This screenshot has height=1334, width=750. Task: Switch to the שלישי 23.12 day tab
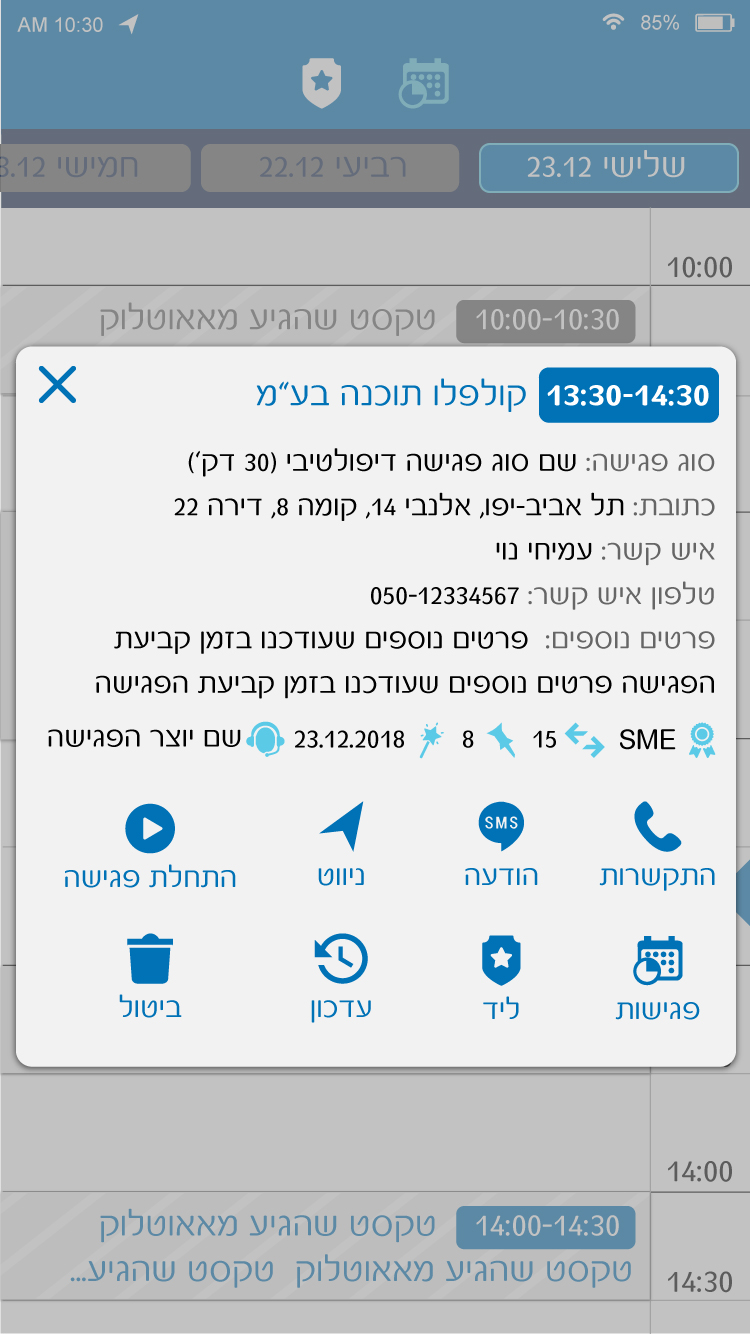tap(608, 167)
